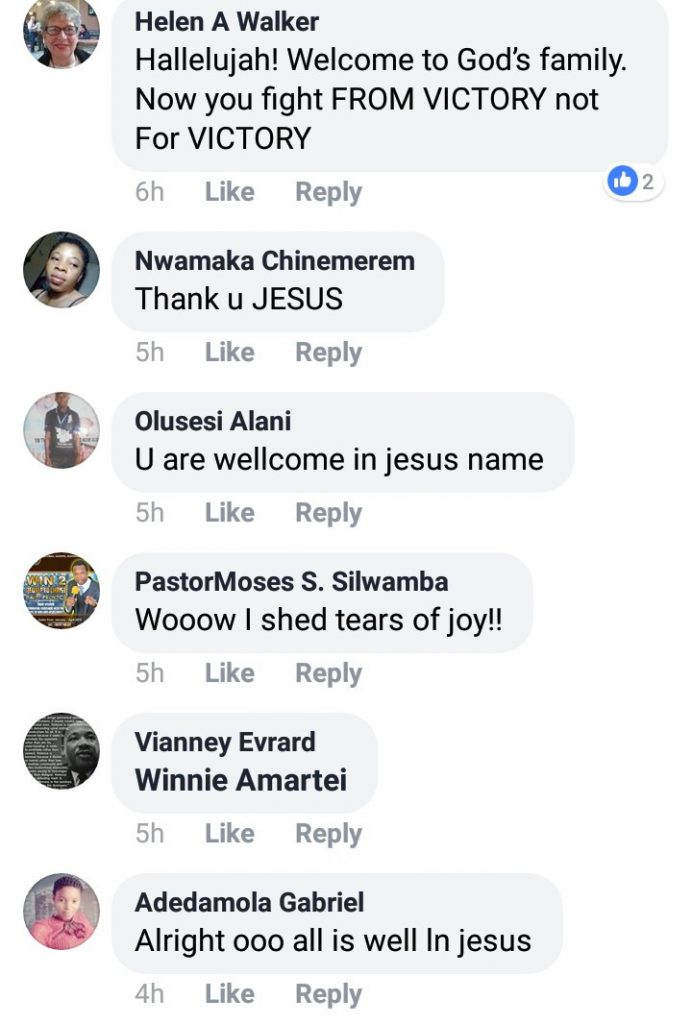
Task: Open Helen A Walker's profile name
Action: click(225, 22)
